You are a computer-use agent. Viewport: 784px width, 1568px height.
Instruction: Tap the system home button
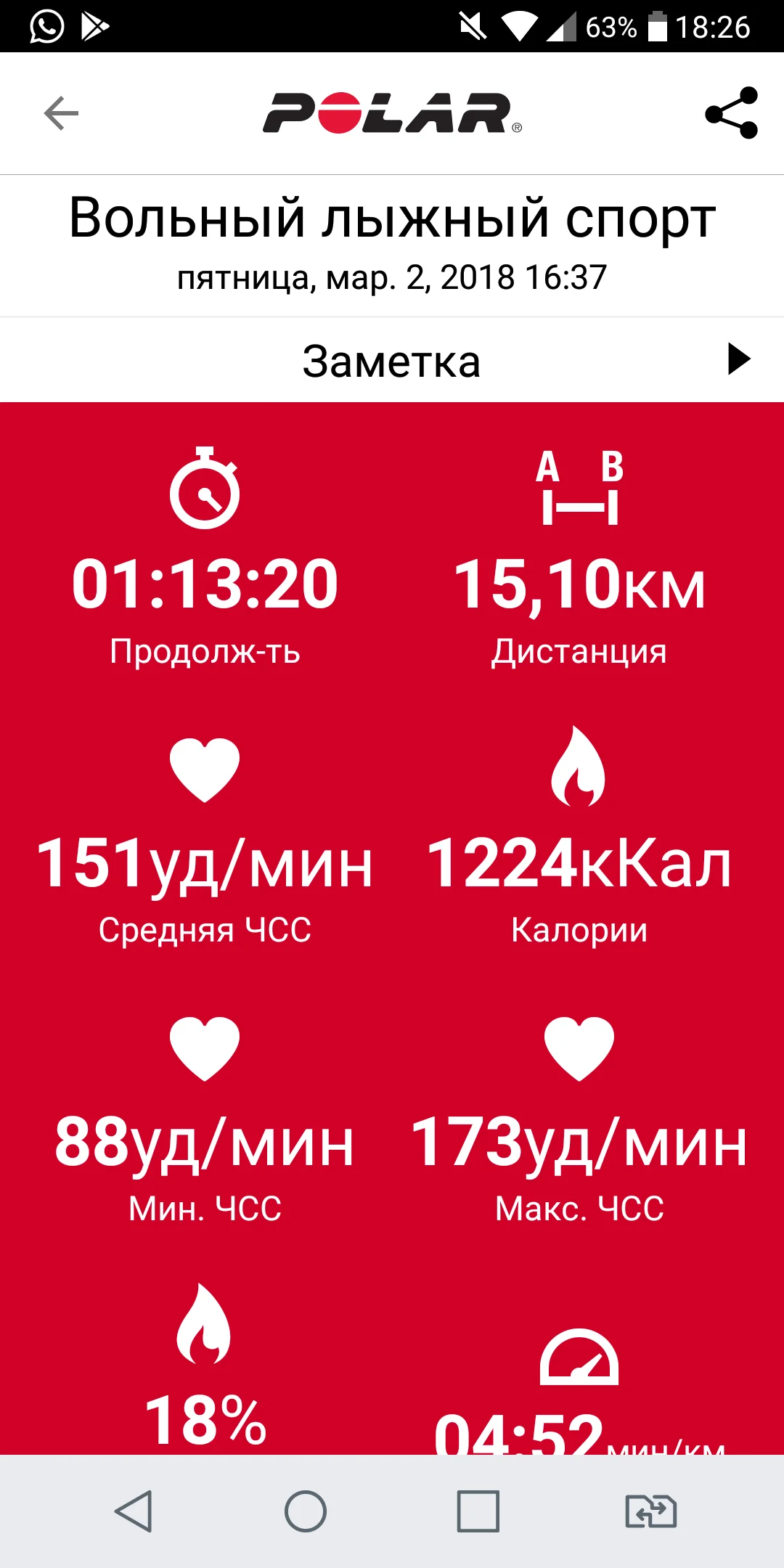point(306,1511)
